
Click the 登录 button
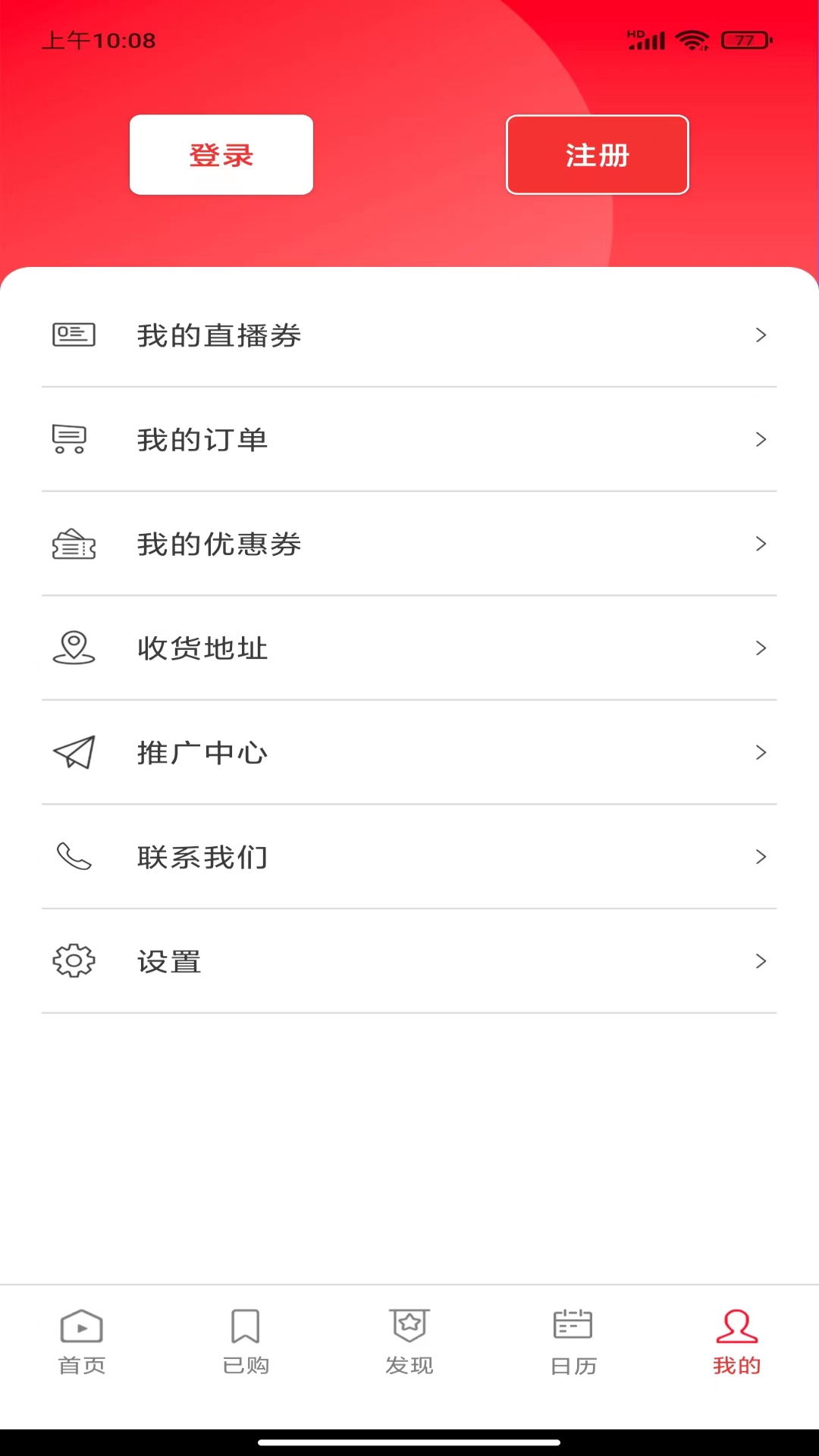(x=221, y=154)
